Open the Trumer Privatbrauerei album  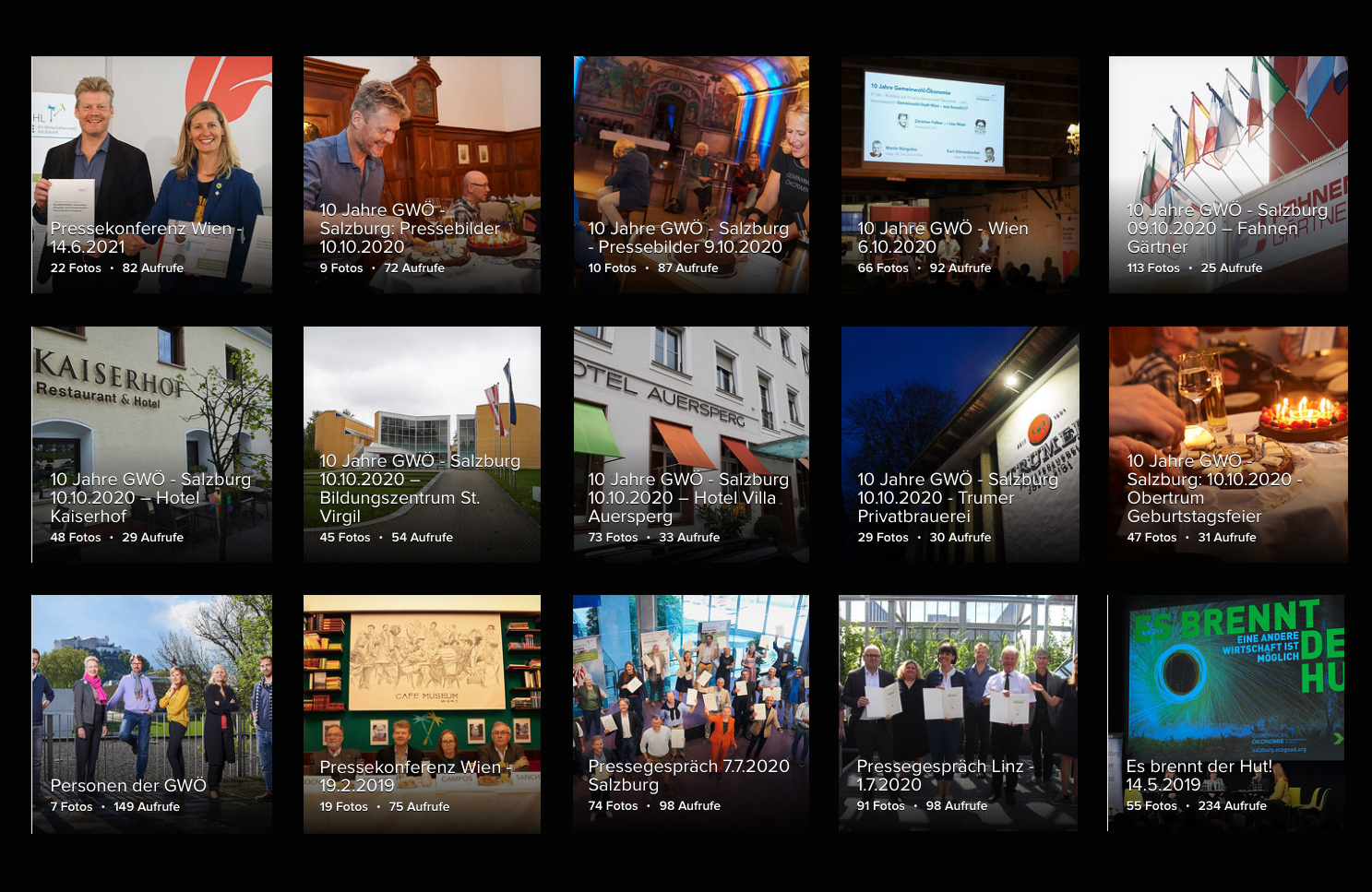click(x=960, y=444)
